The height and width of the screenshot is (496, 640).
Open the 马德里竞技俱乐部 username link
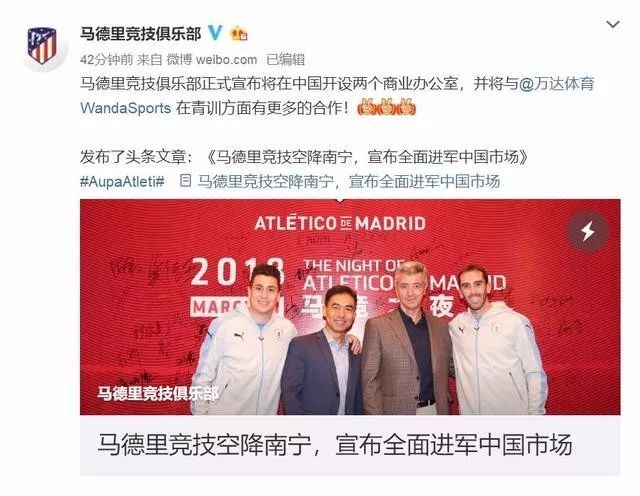coord(139,33)
